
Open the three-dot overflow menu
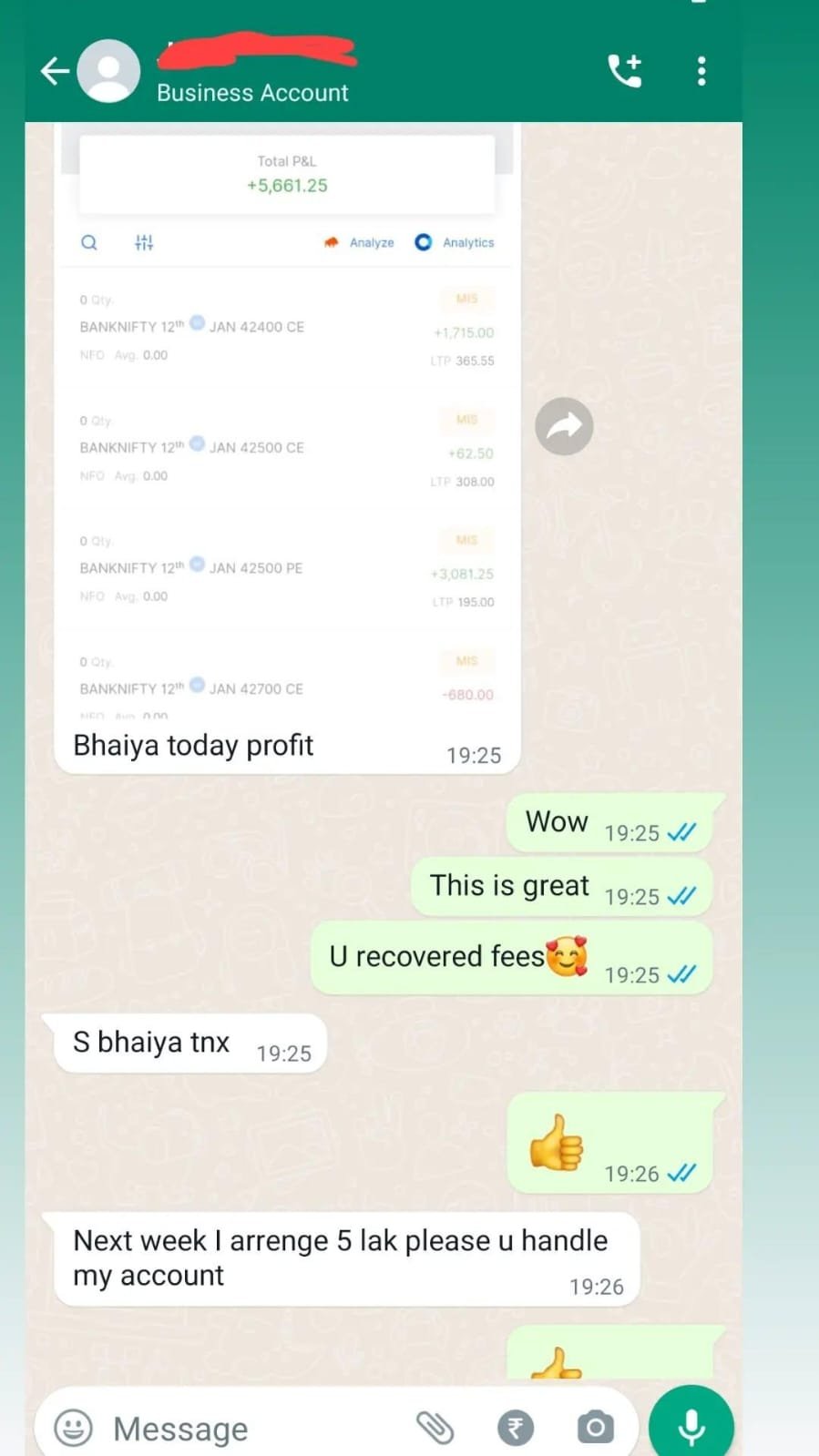[701, 71]
